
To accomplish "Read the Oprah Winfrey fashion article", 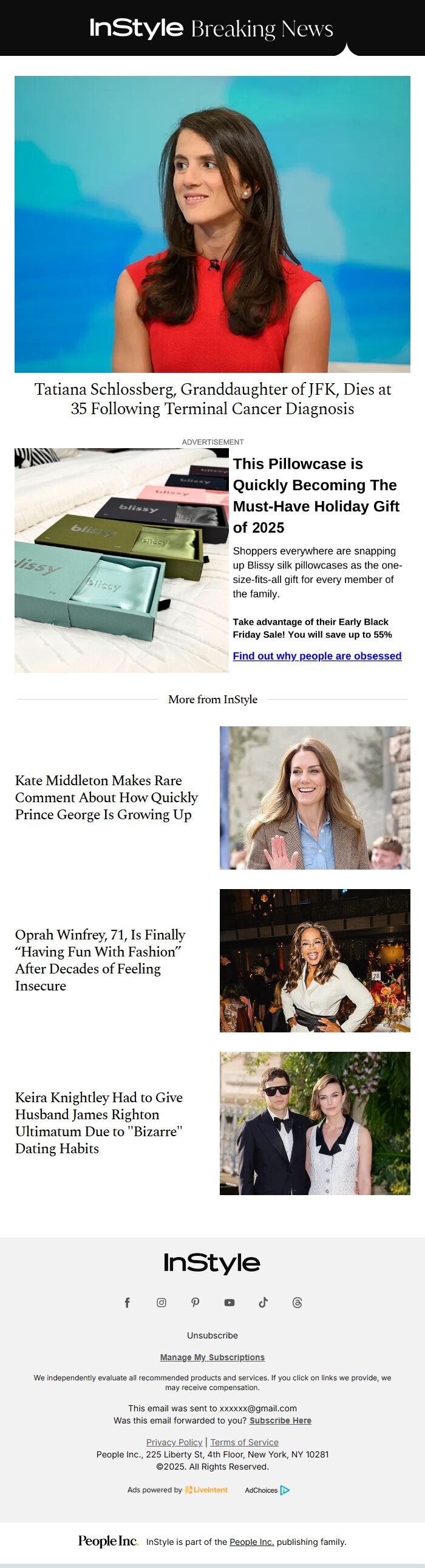I will point(100,960).
